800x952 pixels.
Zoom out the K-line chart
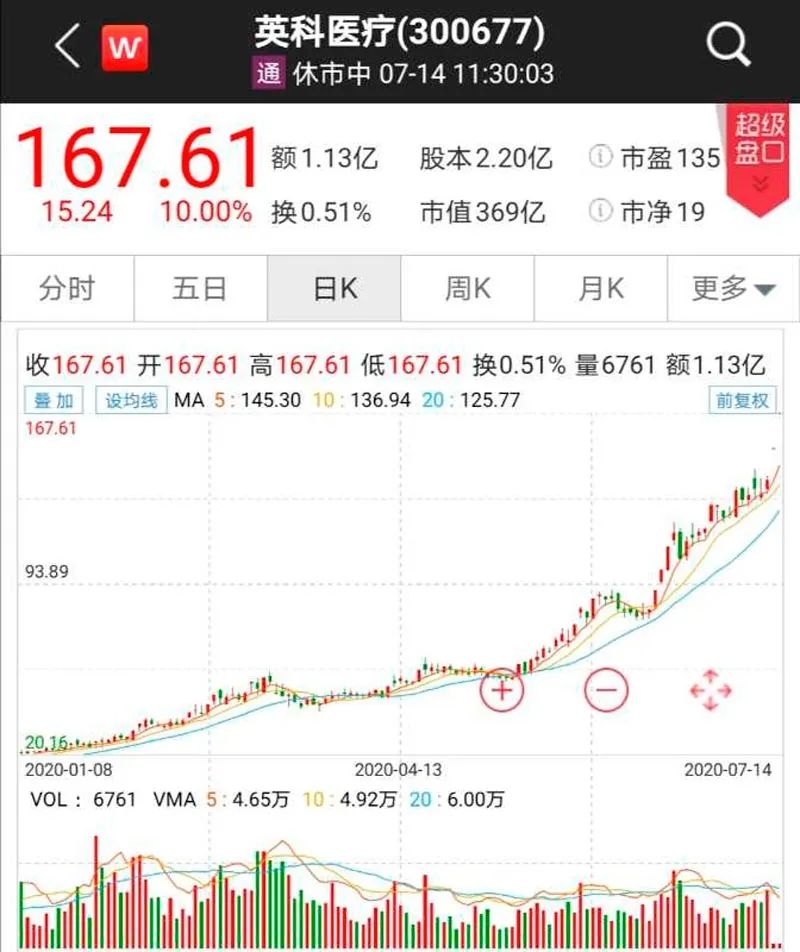(606, 689)
